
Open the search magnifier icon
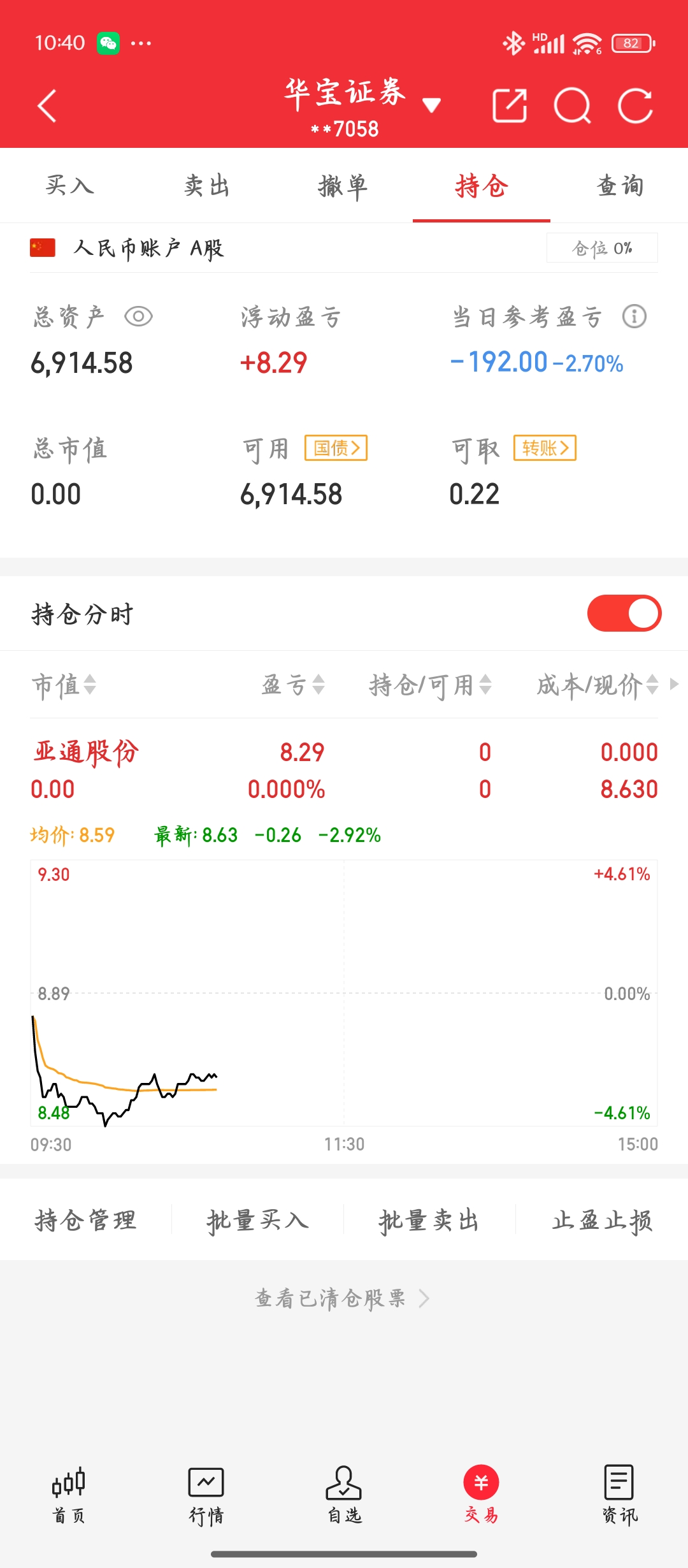pyautogui.click(x=572, y=106)
